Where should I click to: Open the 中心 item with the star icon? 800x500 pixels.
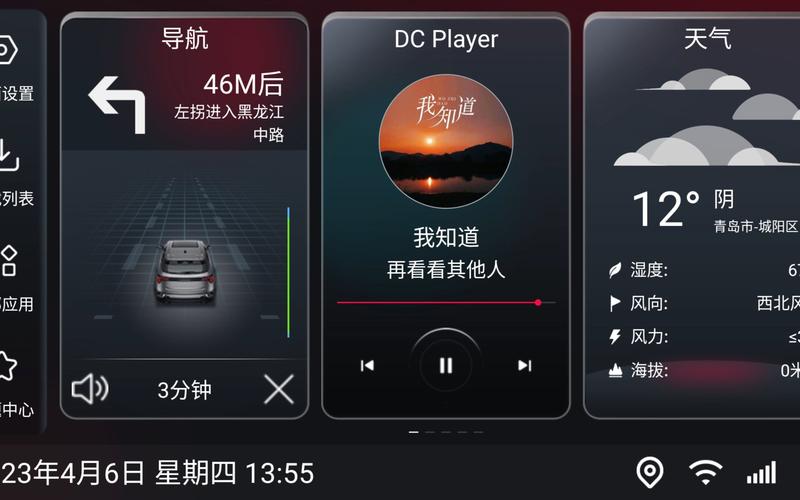tap(10, 383)
